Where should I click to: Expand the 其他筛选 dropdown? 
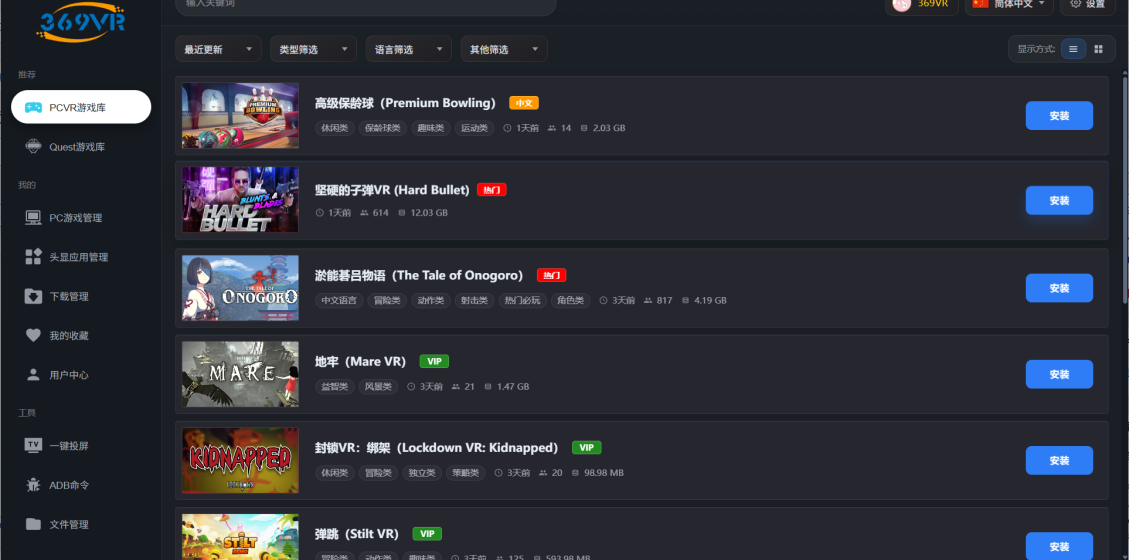point(503,49)
